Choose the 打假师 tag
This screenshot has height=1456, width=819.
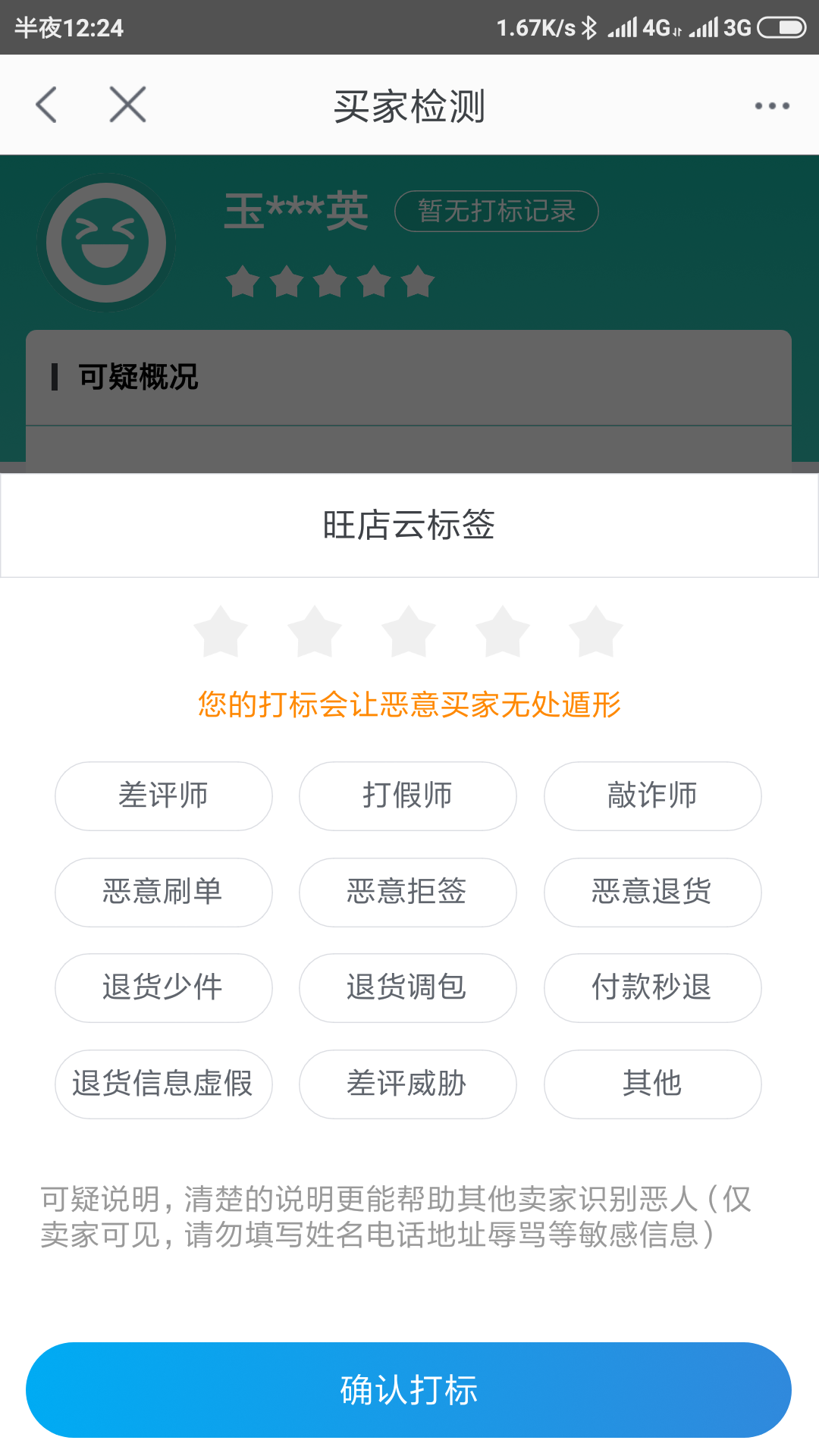[407, 795]
